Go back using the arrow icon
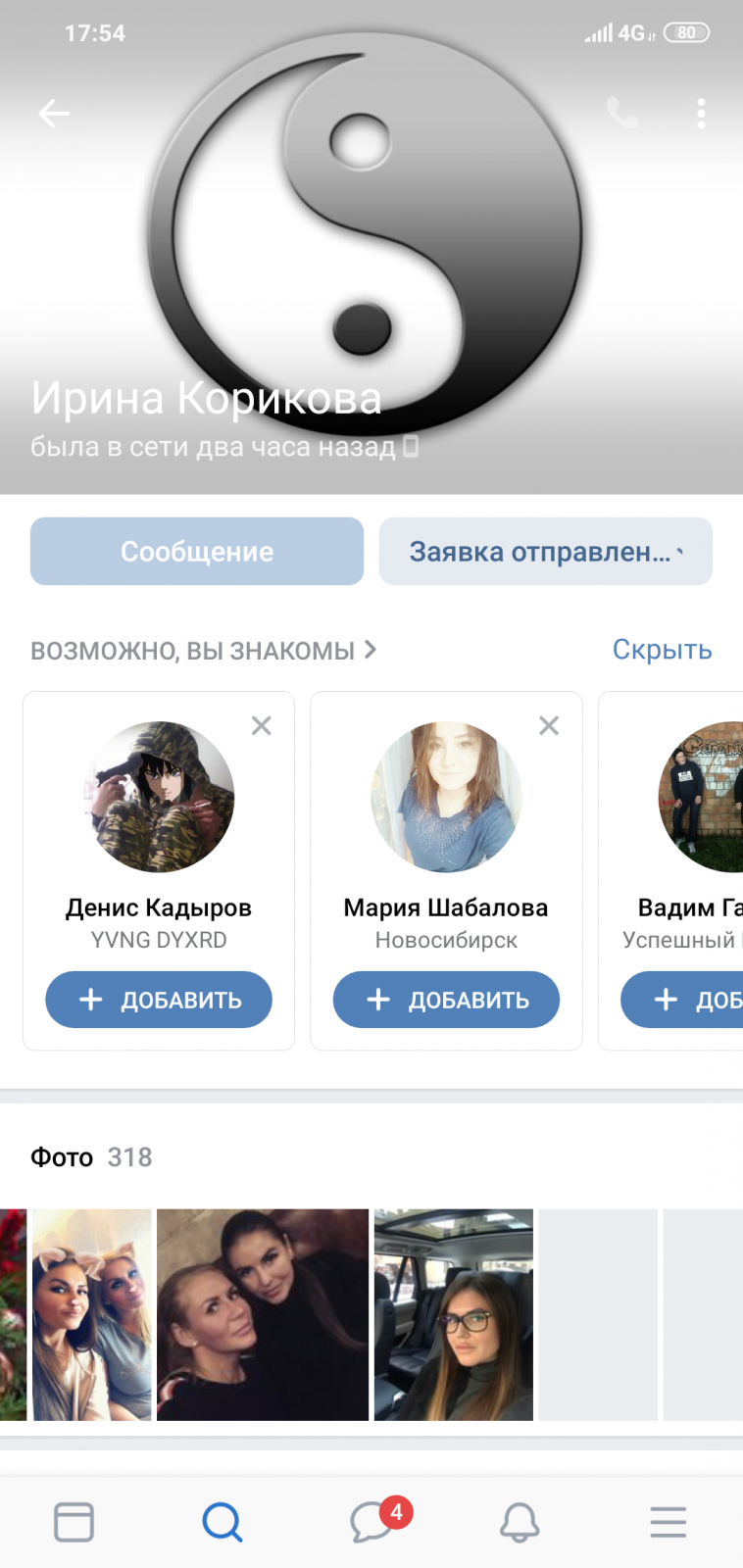 [x=54, y=114]
